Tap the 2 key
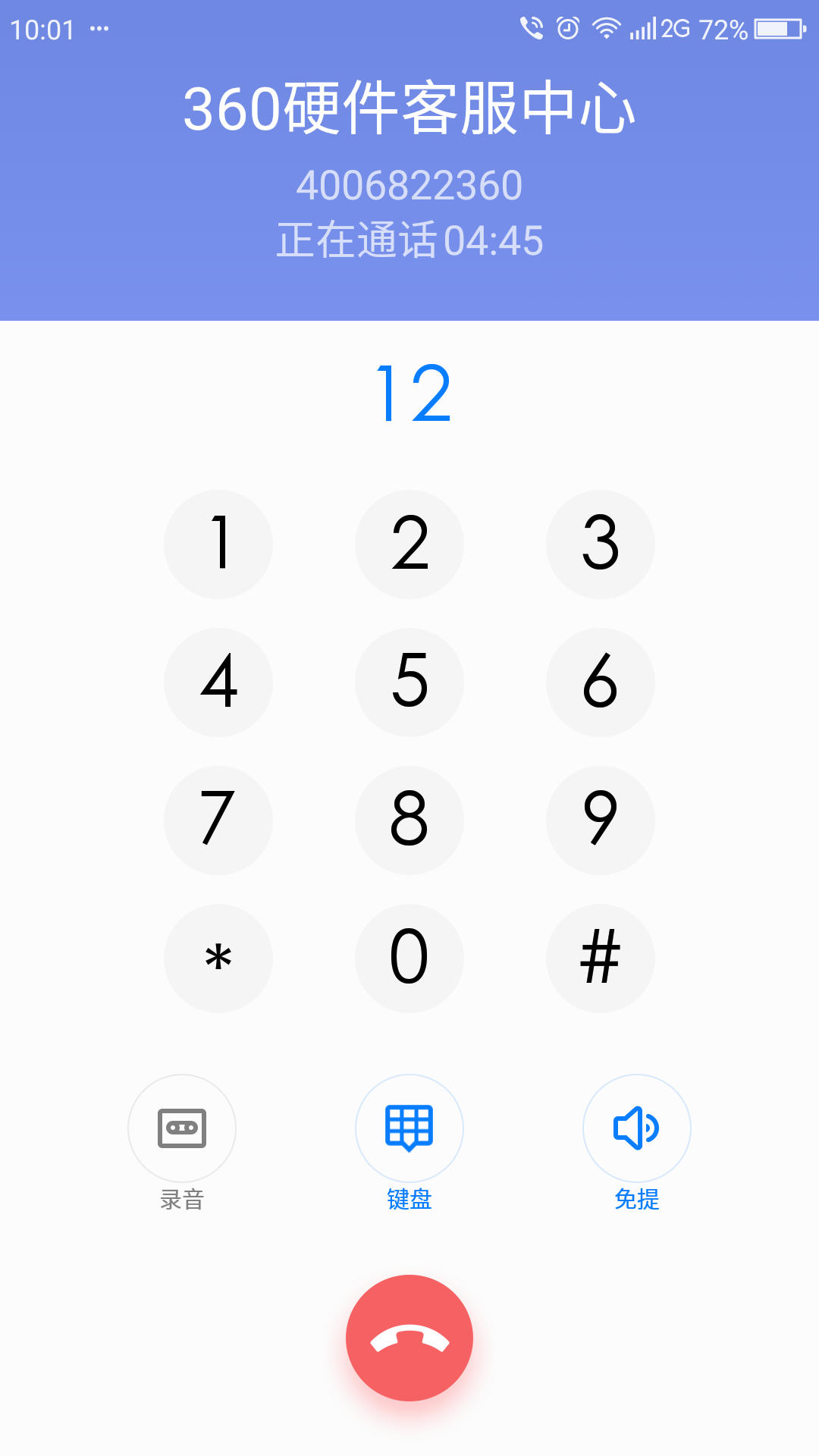This screenshot has height=1456, width=819. (409, 544)
